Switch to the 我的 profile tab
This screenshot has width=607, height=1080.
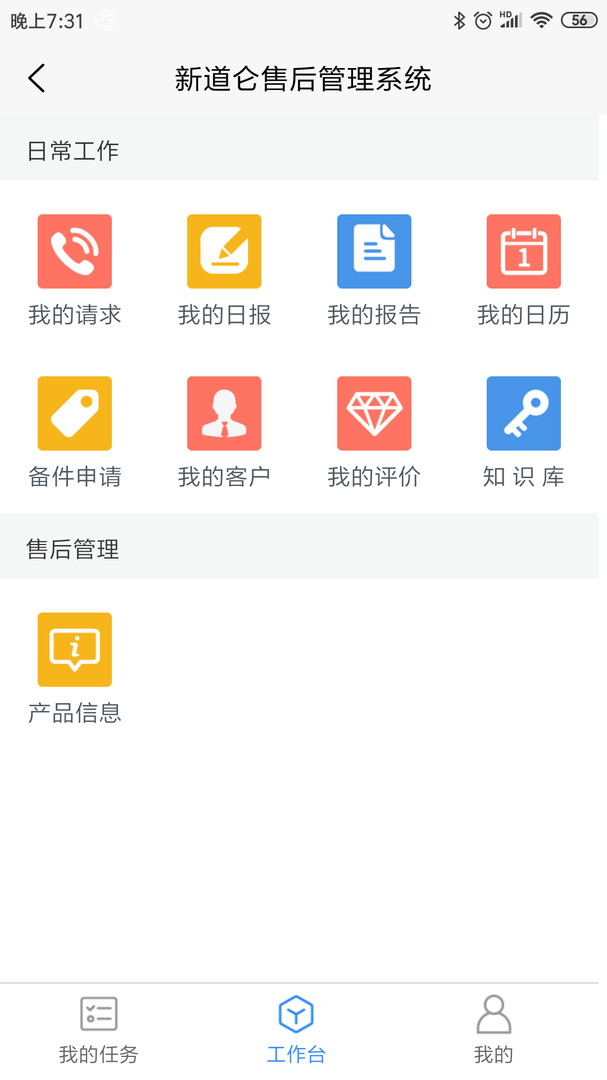(x=493, y=1030)
